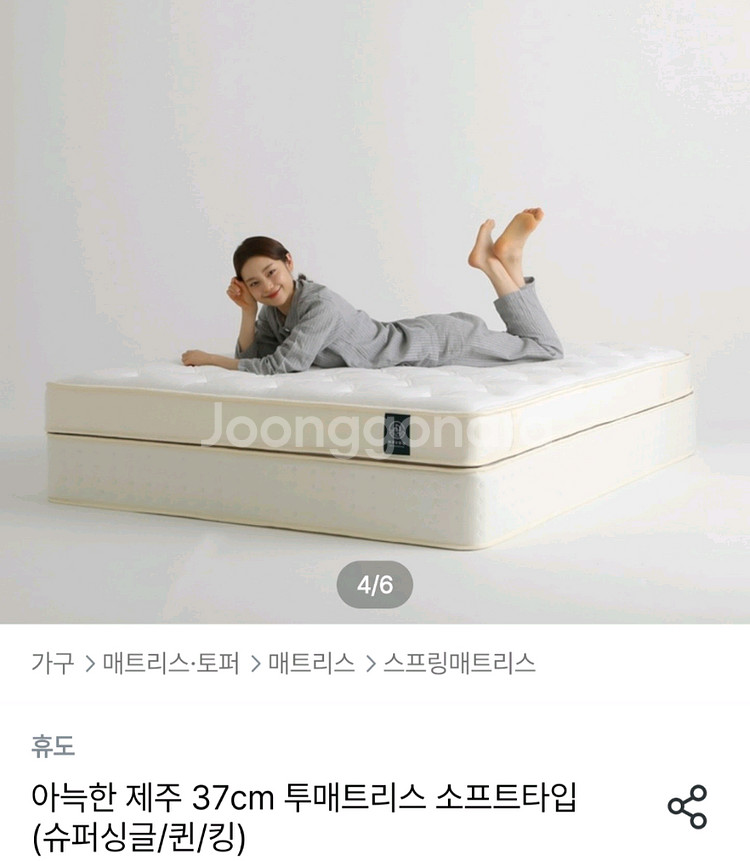
Task: Open the 스프링매트리스 category
Action: point(459,663)
